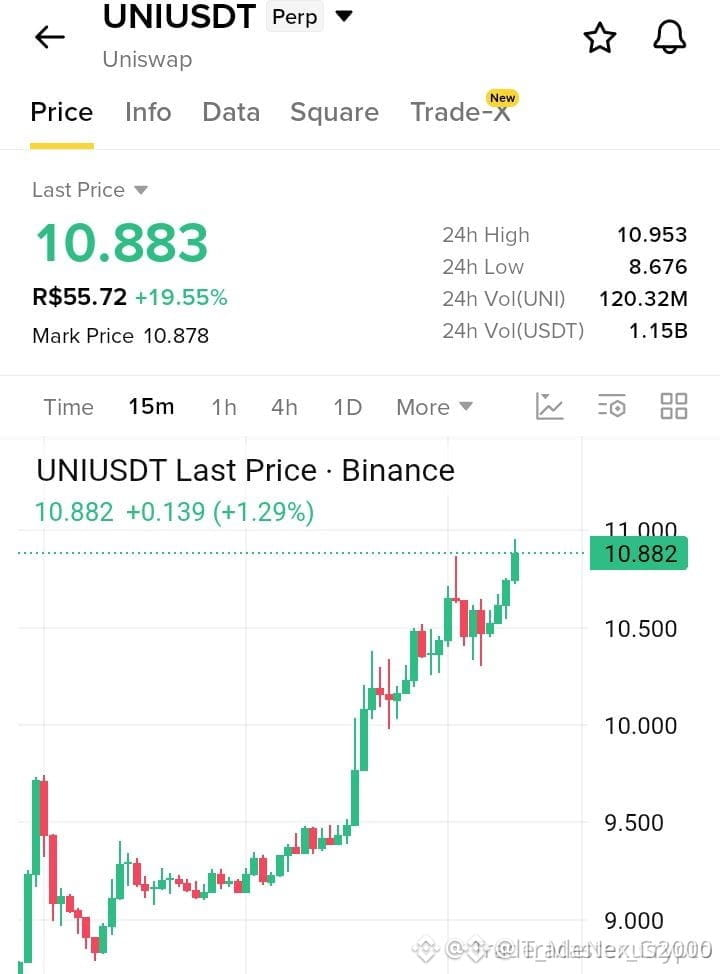This screenshot has width=720, height=974.
Task: Open the chart layout grid icon
Action: [673, 407]
